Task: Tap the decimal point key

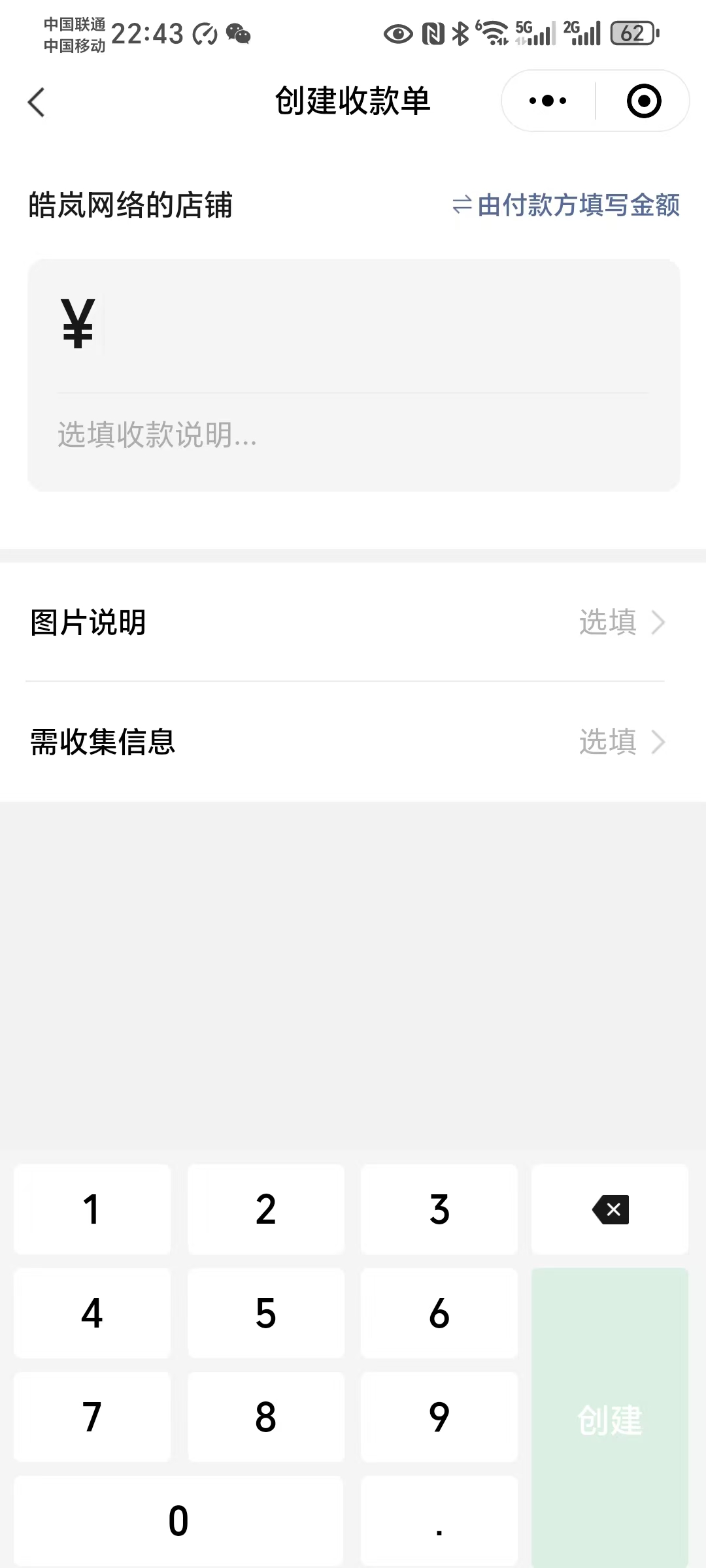Action: pos(439,1521)
